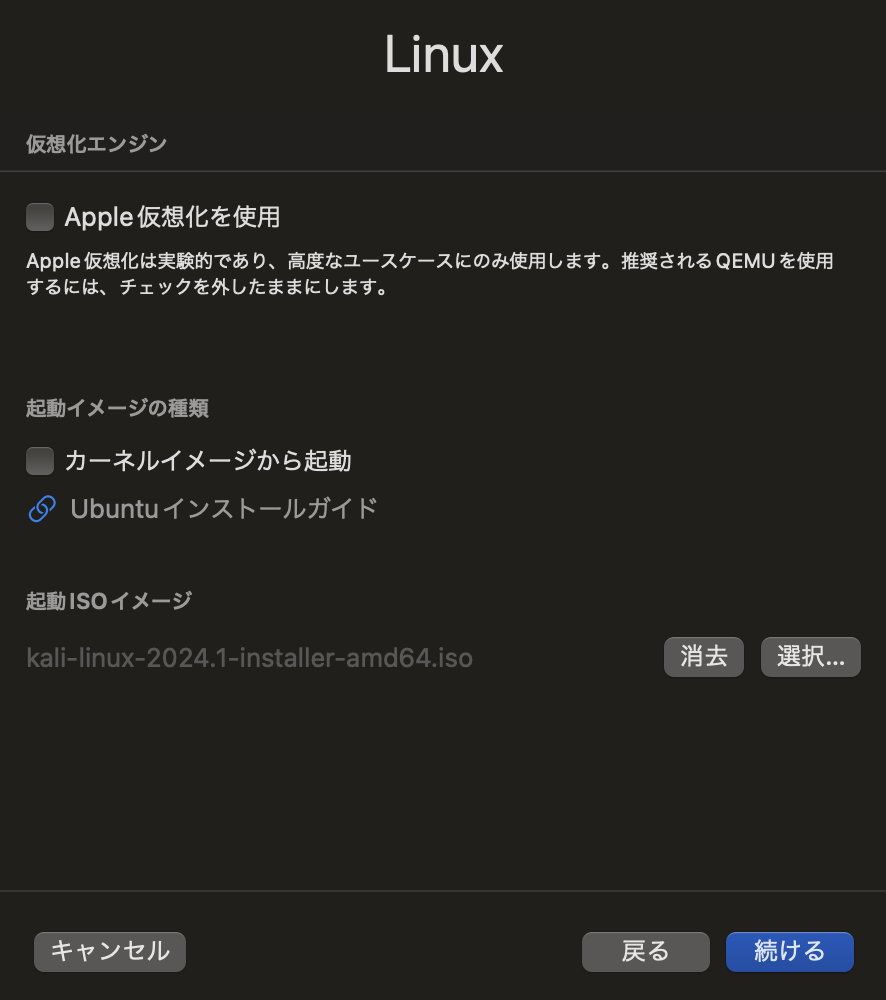Open the Ubuntuインストールガイド link
This screenshot has width=886, height=1000.
pyautogui.click(x=223, y=509)
